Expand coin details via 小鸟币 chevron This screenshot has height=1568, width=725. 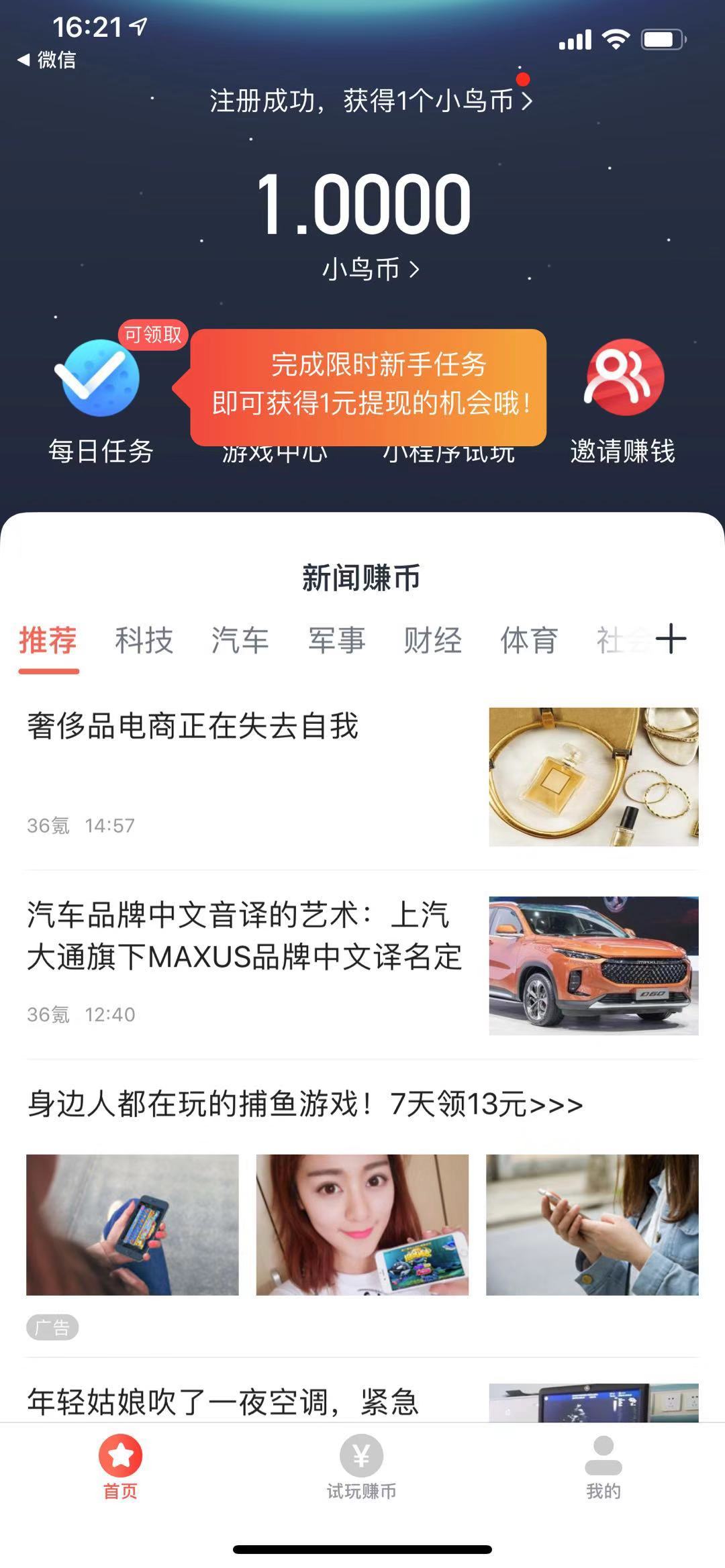(369, 268)
